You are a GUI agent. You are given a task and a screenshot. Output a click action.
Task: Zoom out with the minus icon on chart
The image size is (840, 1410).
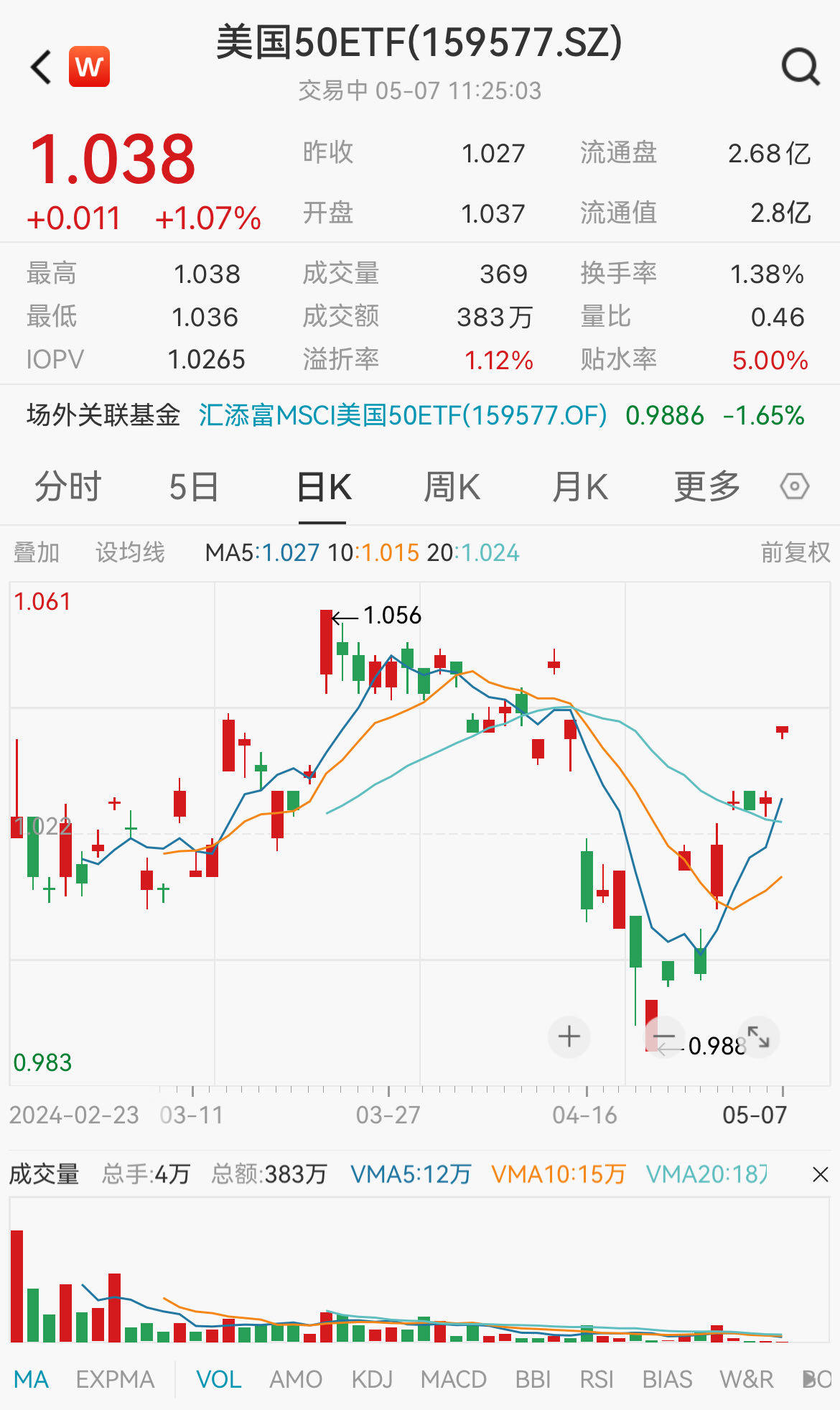[664, 1036]
